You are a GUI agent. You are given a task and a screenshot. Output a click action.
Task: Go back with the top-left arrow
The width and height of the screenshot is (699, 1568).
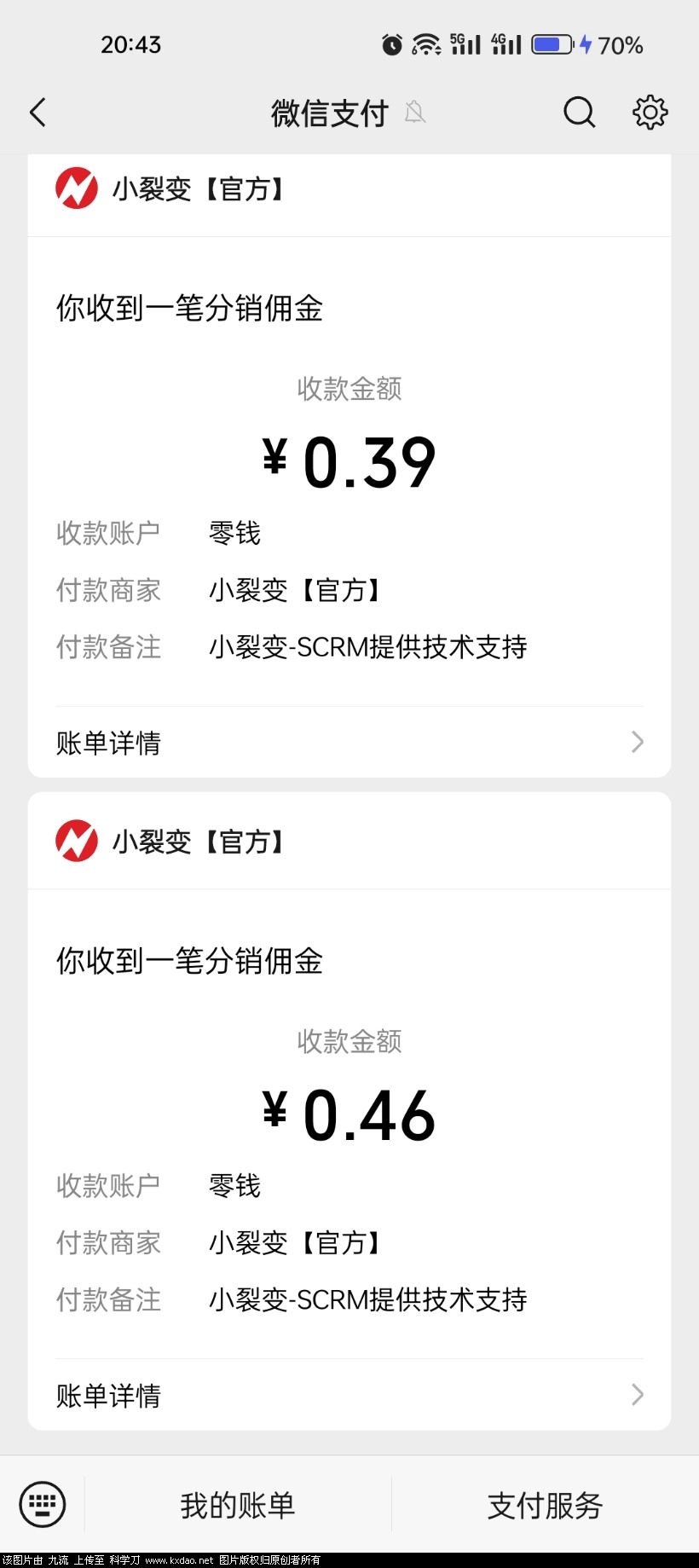[x=38, y=113]
